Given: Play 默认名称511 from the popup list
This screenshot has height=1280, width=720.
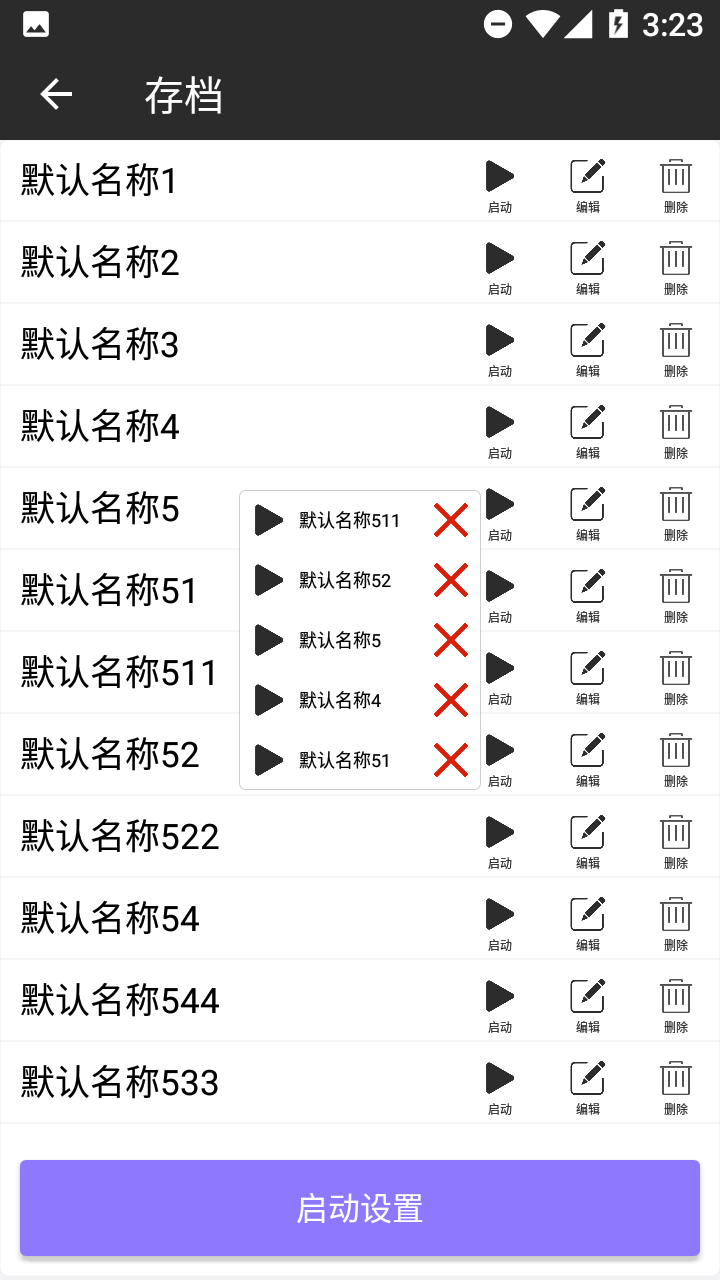Looking at the screenshot, I should click(x=268, y=520).
